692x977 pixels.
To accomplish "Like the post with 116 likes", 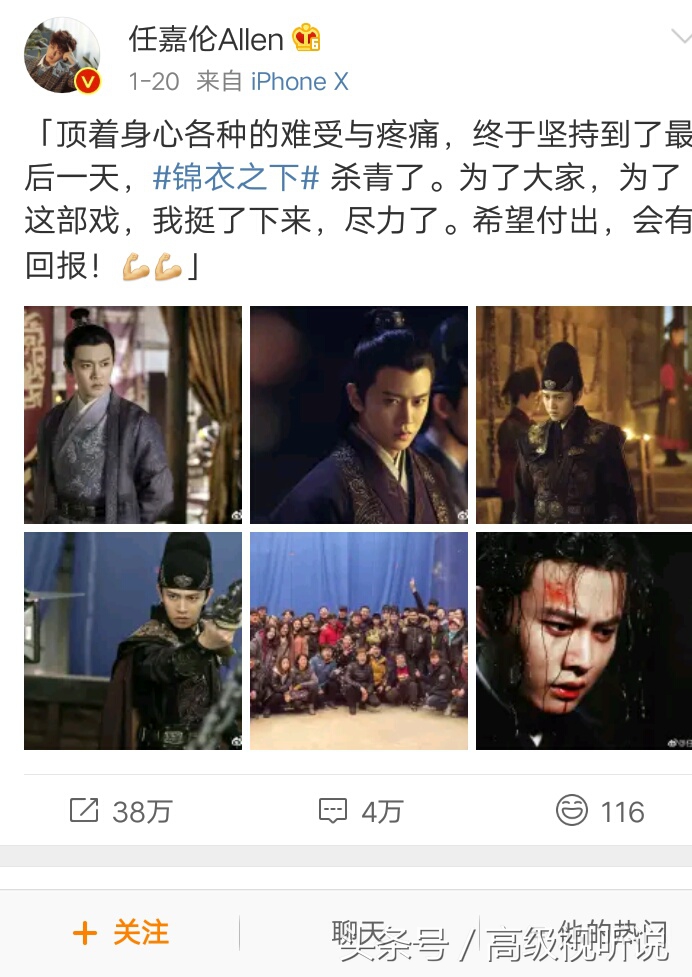I will pyautogui.click(x=600, y=811).
